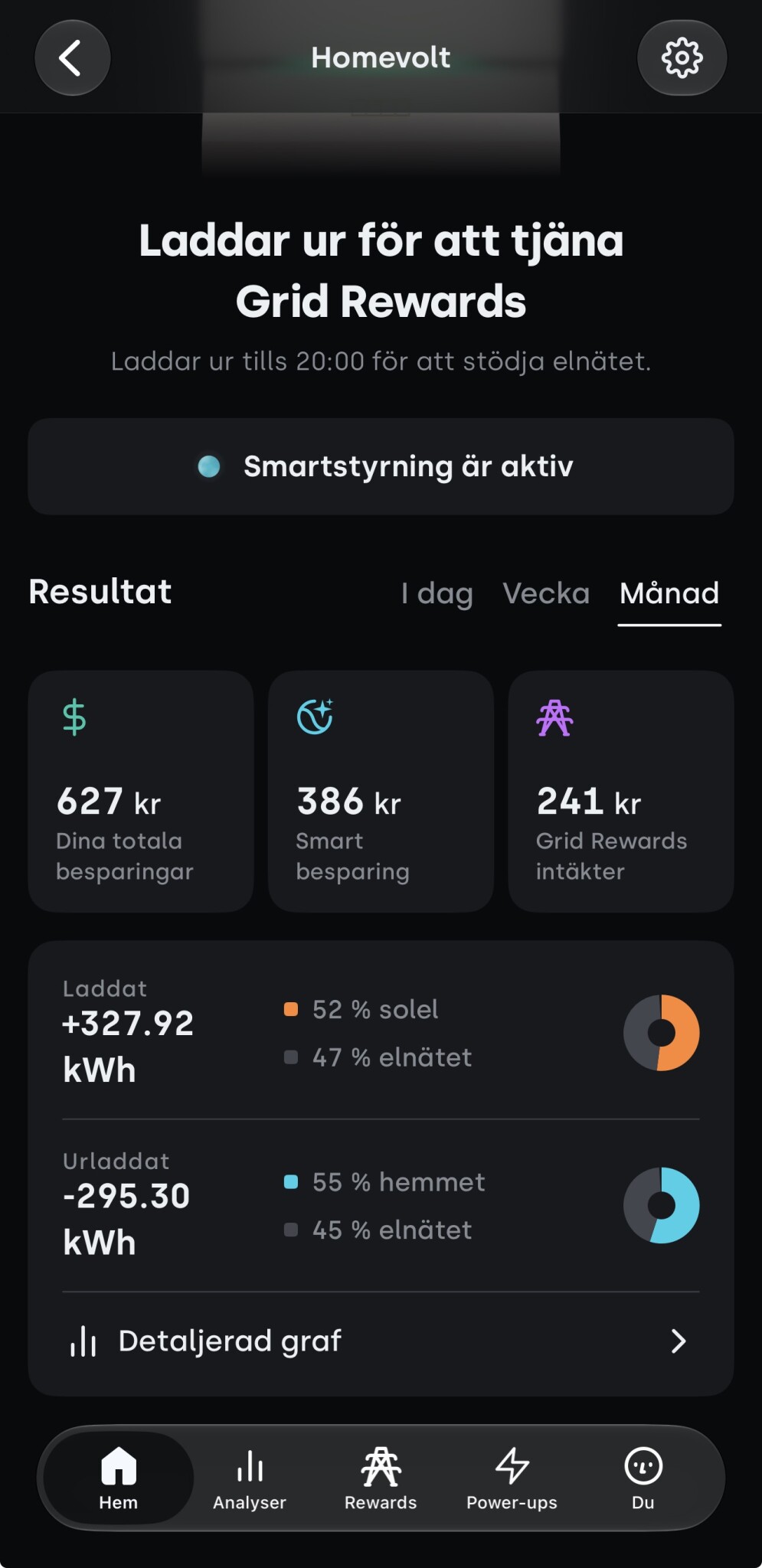
Task: Go to the Hem tab
Action: (118, 1478)
